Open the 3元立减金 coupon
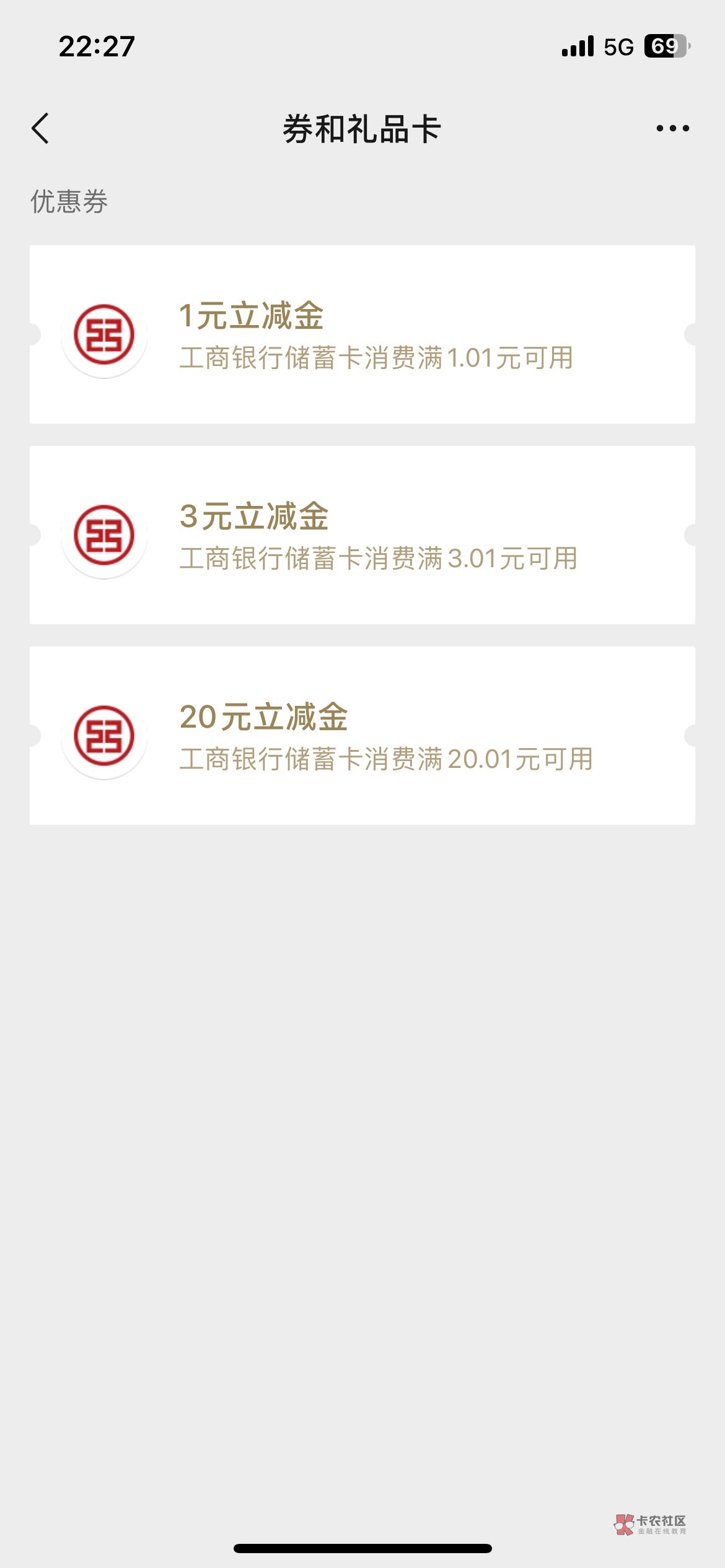The height and width of the screenshot is (1568, 725). [x=362, y=535]
